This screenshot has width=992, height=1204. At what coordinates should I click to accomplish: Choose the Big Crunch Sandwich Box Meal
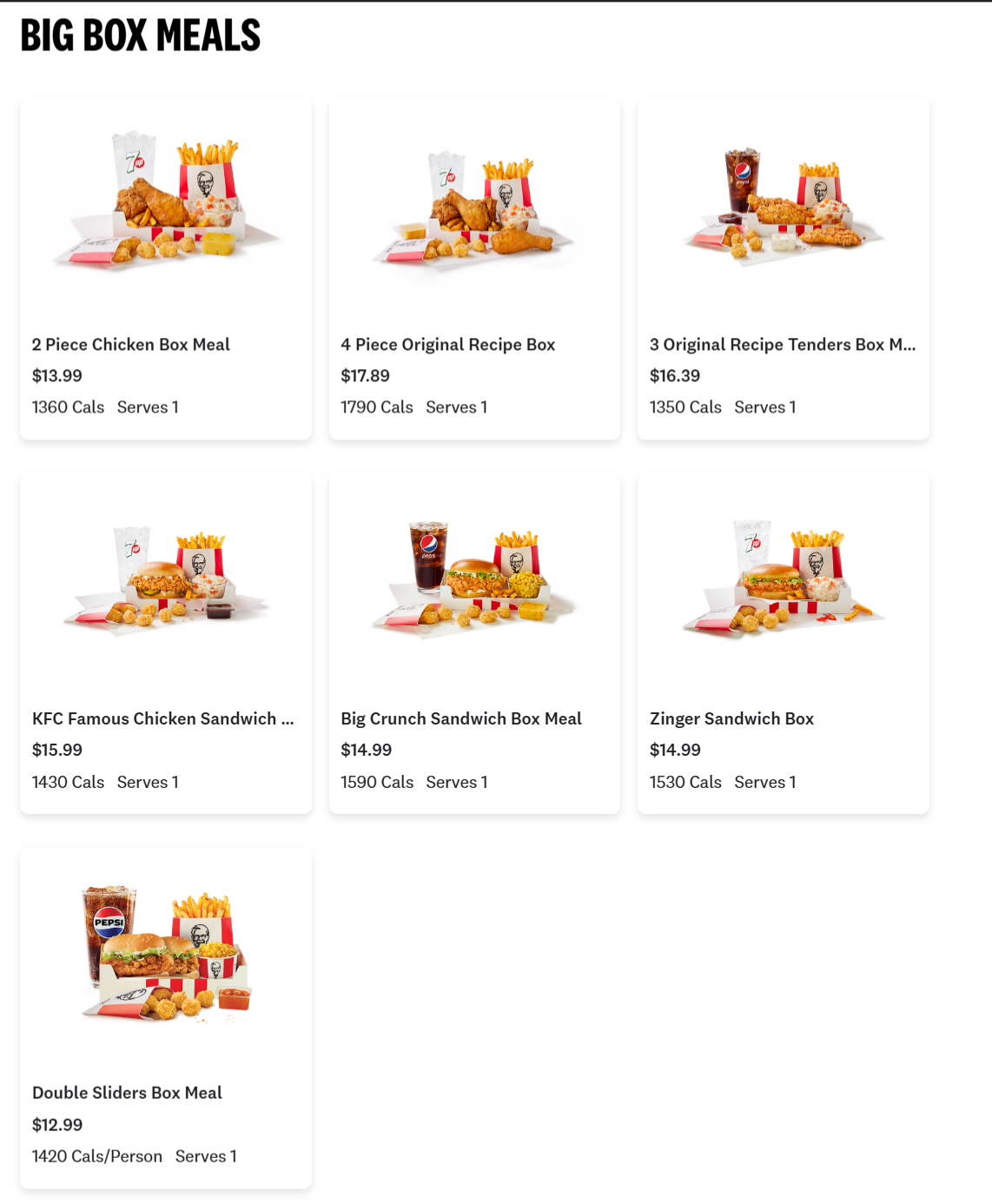pos(474,643)
